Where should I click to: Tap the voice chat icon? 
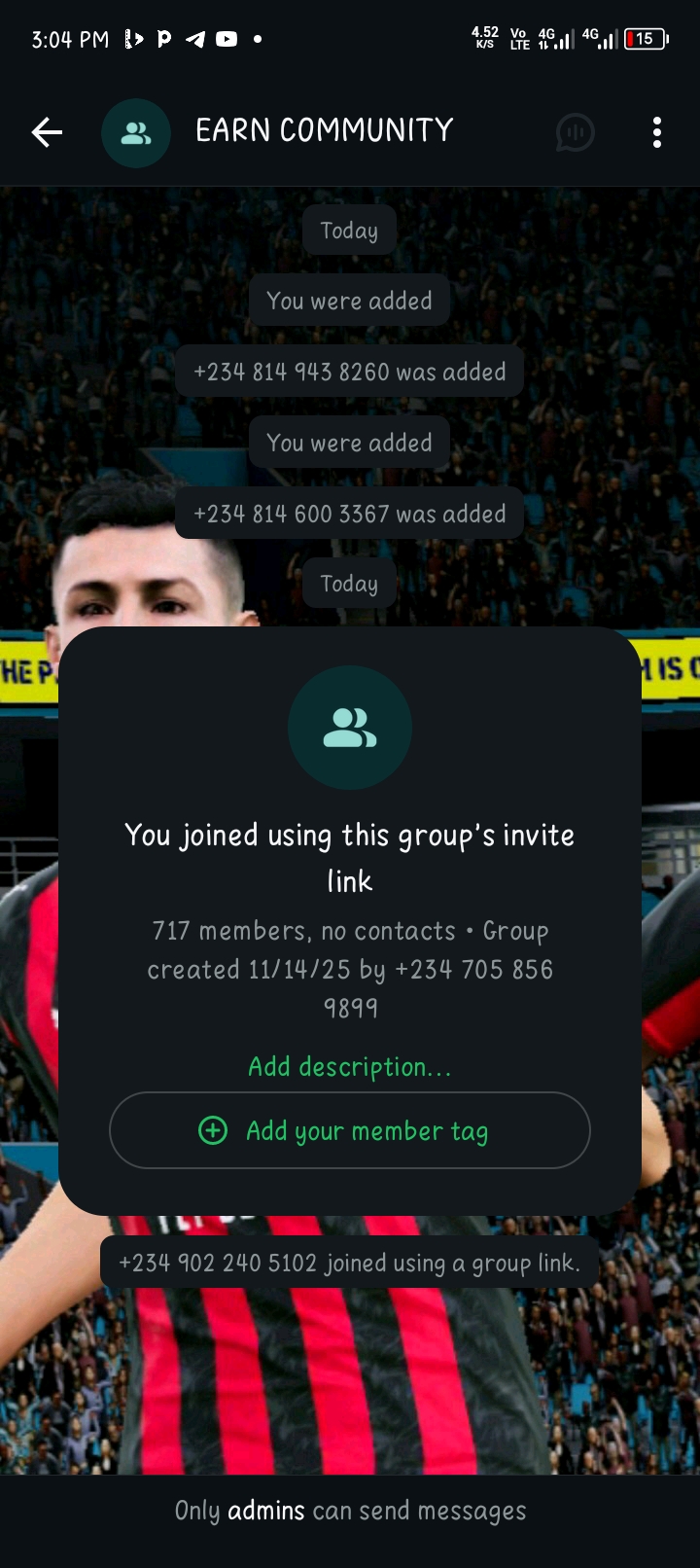click(x=575, y=132)
